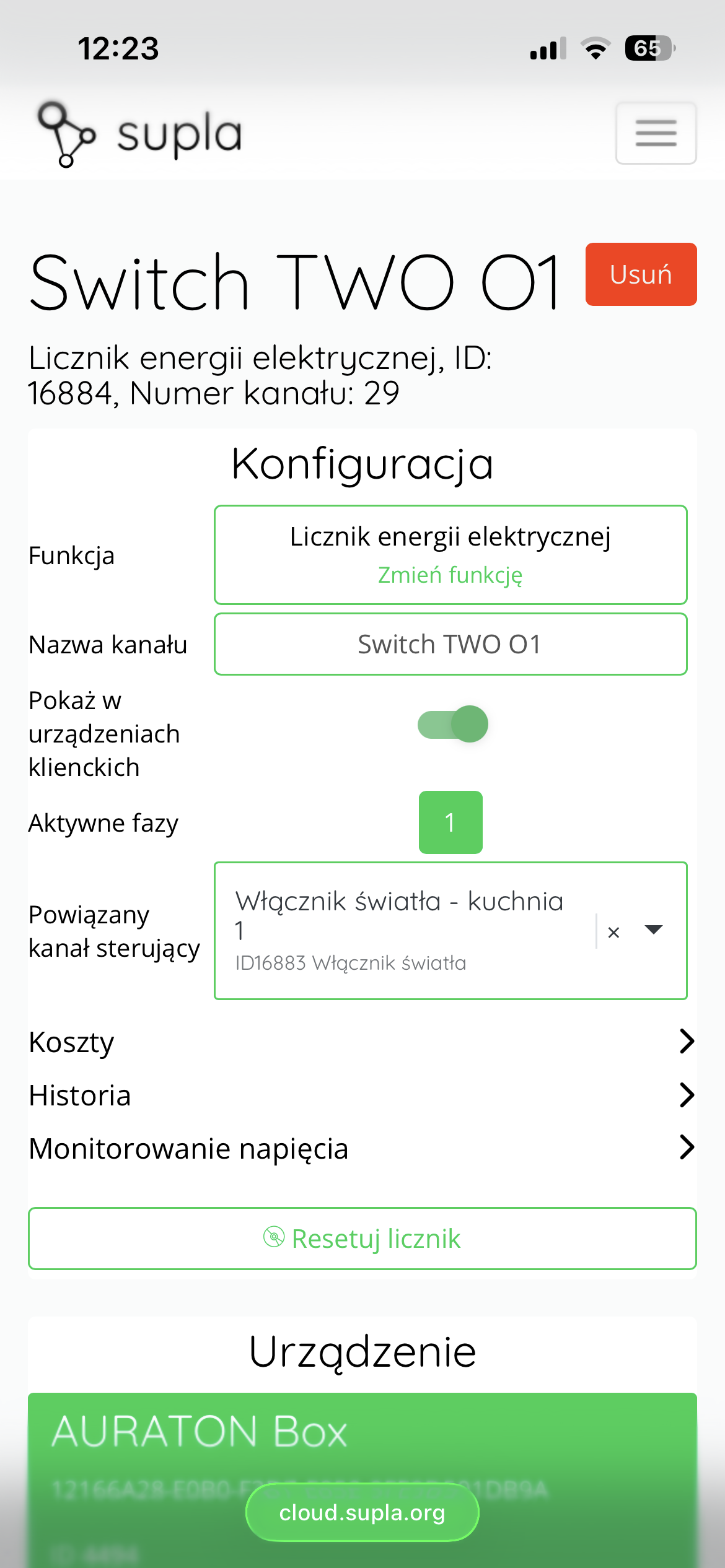The image size is (725, 1568).
Task: Tap the cloud.supla.org address pill
Action: (362, 1512)
